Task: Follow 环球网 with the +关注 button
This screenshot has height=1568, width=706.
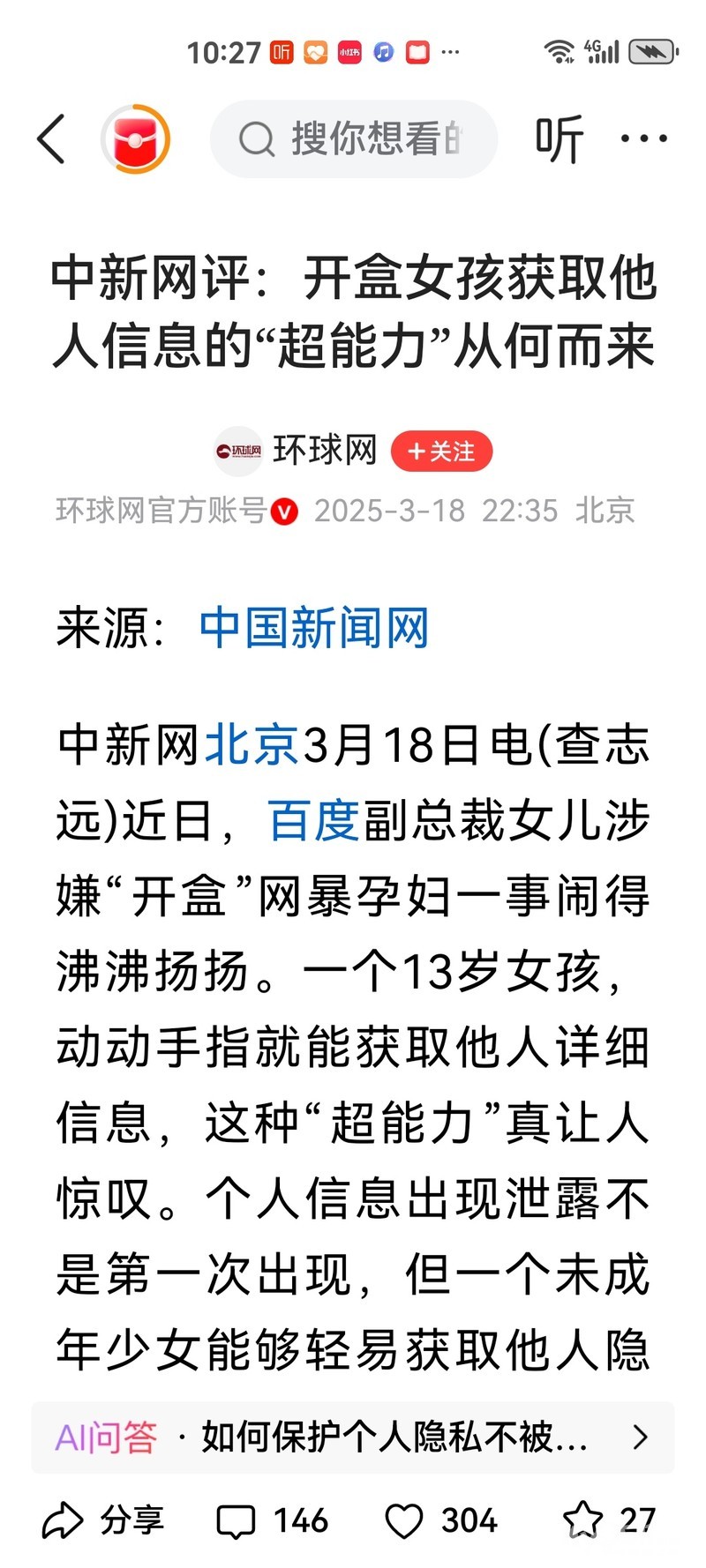Action: tap(441, 452)
